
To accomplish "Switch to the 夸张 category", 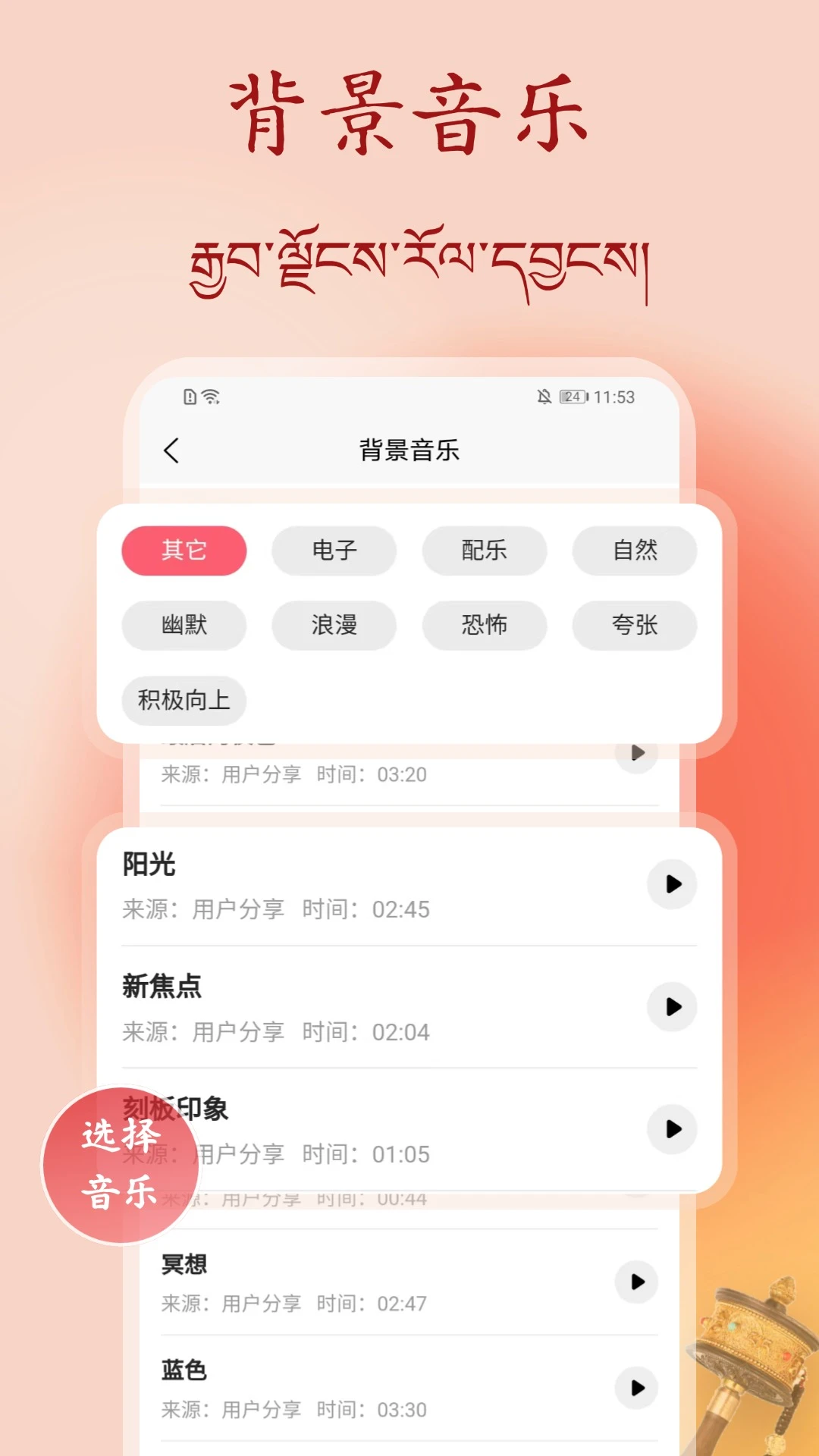I will click(x=634, y=626).
